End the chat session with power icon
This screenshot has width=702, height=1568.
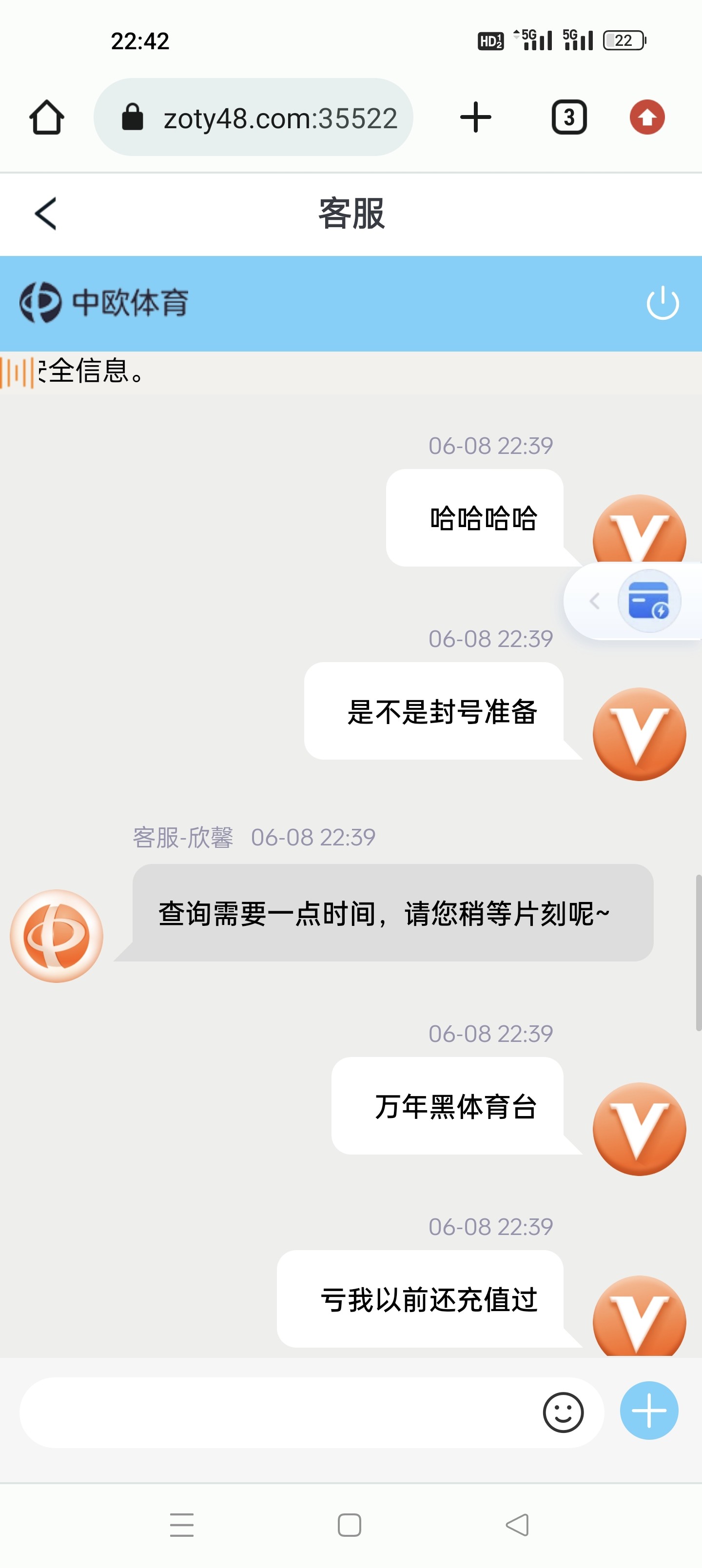[x=663, y=303]
